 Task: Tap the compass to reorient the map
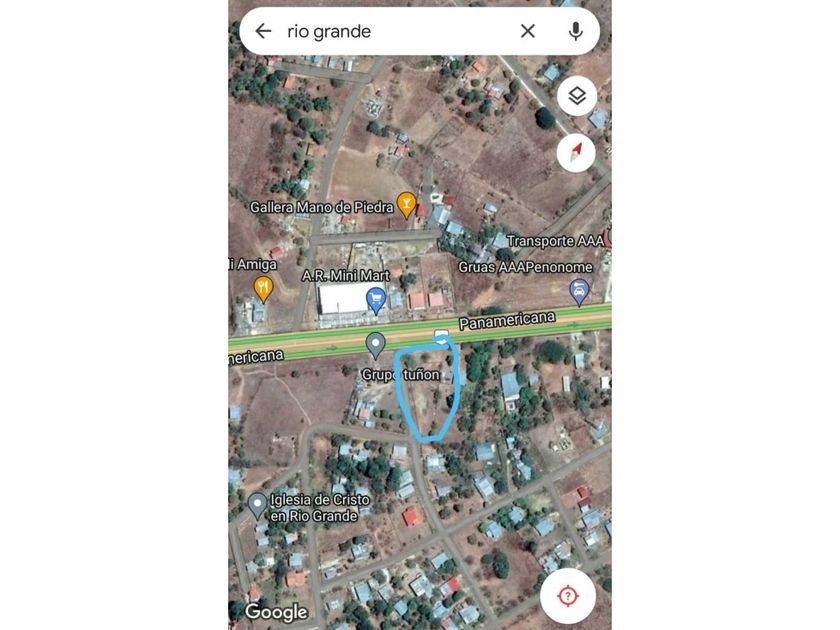point(576,153)
